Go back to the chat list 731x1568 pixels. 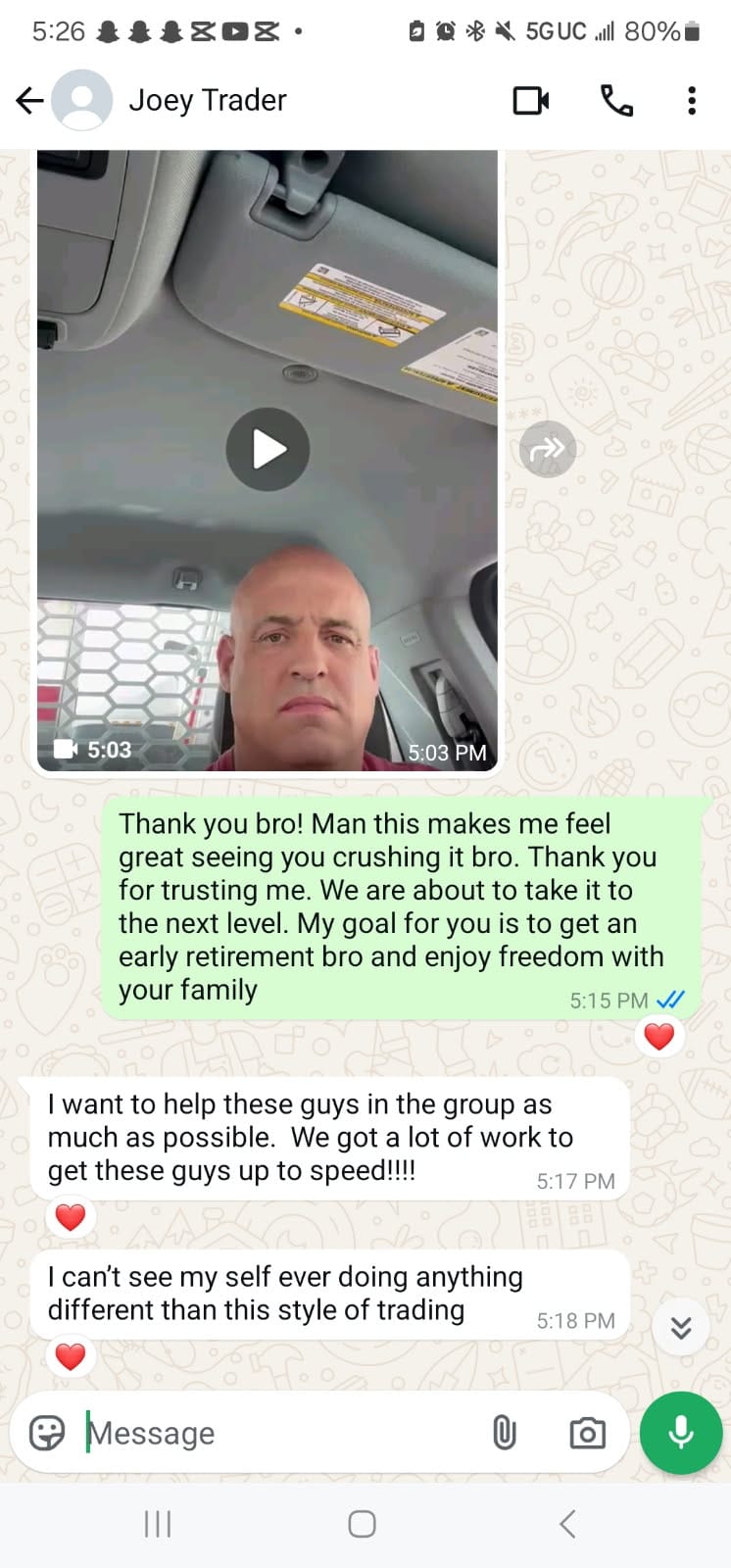[29, 100]
